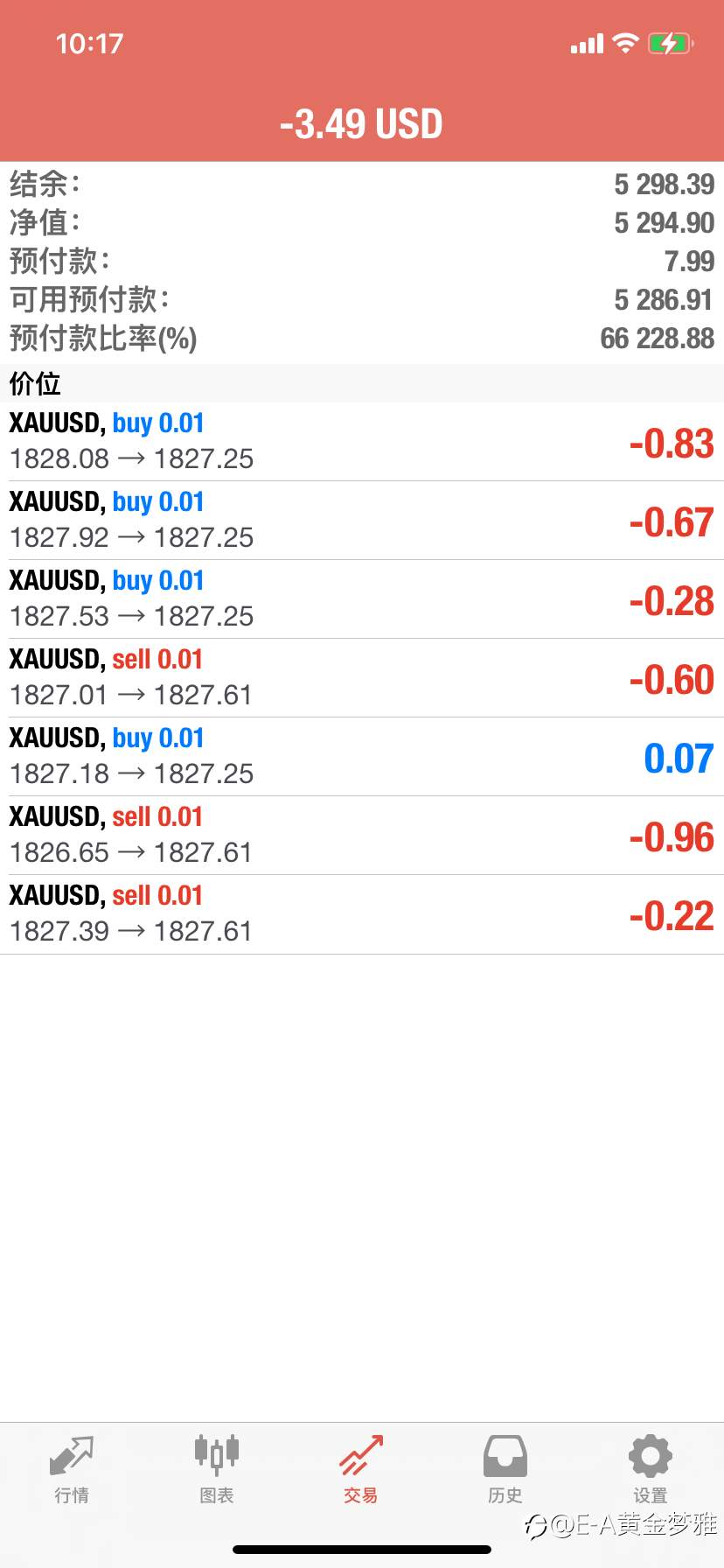This screenshot has height=1568, width=724.
Task: Open the XAUUSD sell position at 1826.65
Action: 362,835
